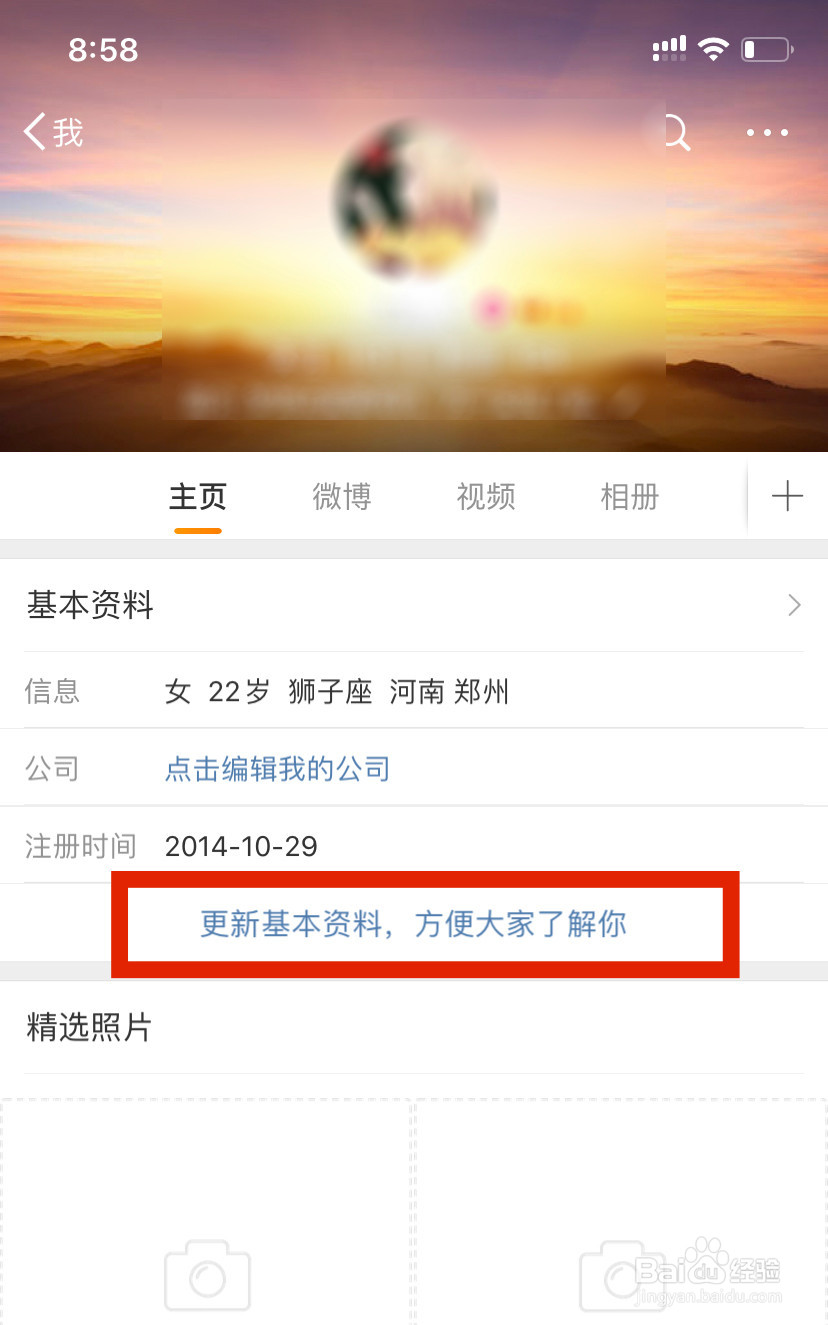Tap the registration date 2014-10-29

(x=241, y=846)
